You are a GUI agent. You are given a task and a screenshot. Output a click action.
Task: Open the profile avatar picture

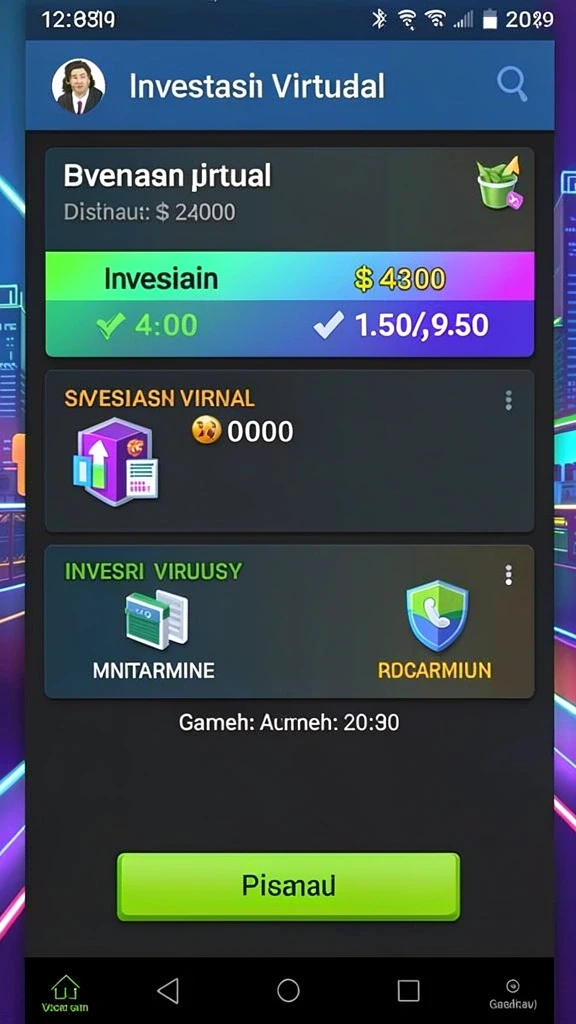click(x=78, y=87)
